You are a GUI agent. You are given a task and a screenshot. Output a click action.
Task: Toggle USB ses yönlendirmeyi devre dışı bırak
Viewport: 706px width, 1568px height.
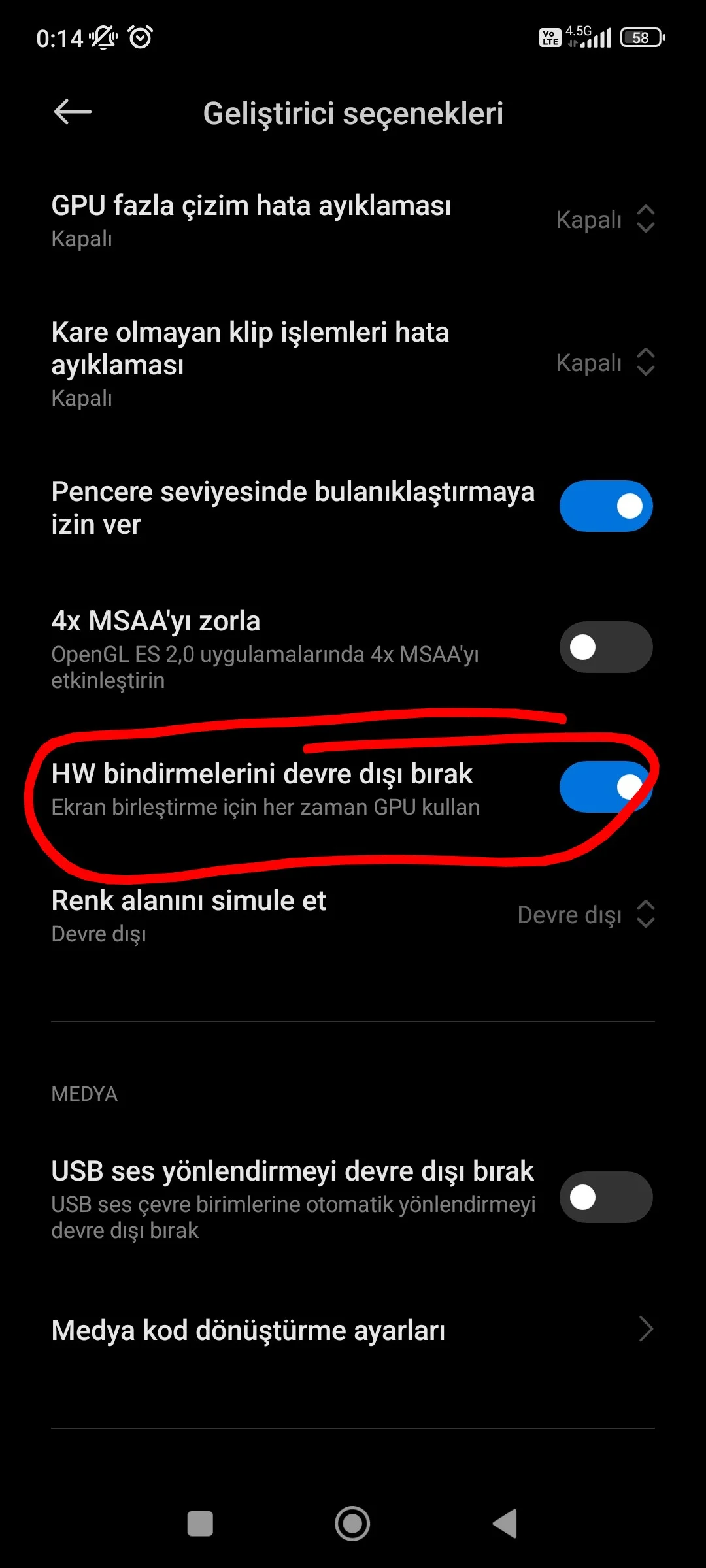pyautogui.click(x=605, y=1197)
